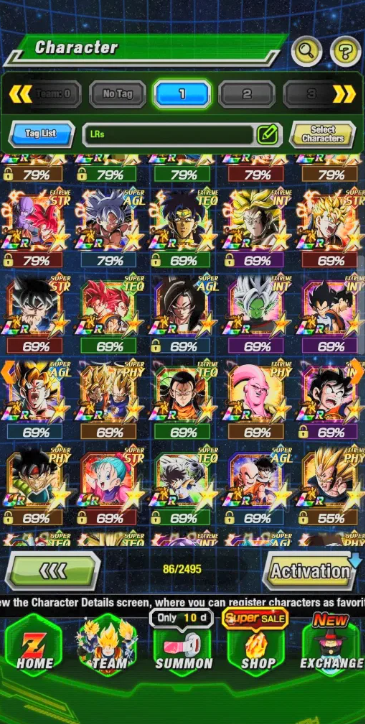The height and width of the screenshot is (724, 365).
Task: Advance tags with right double arrows
Action: tap(345, 94)
